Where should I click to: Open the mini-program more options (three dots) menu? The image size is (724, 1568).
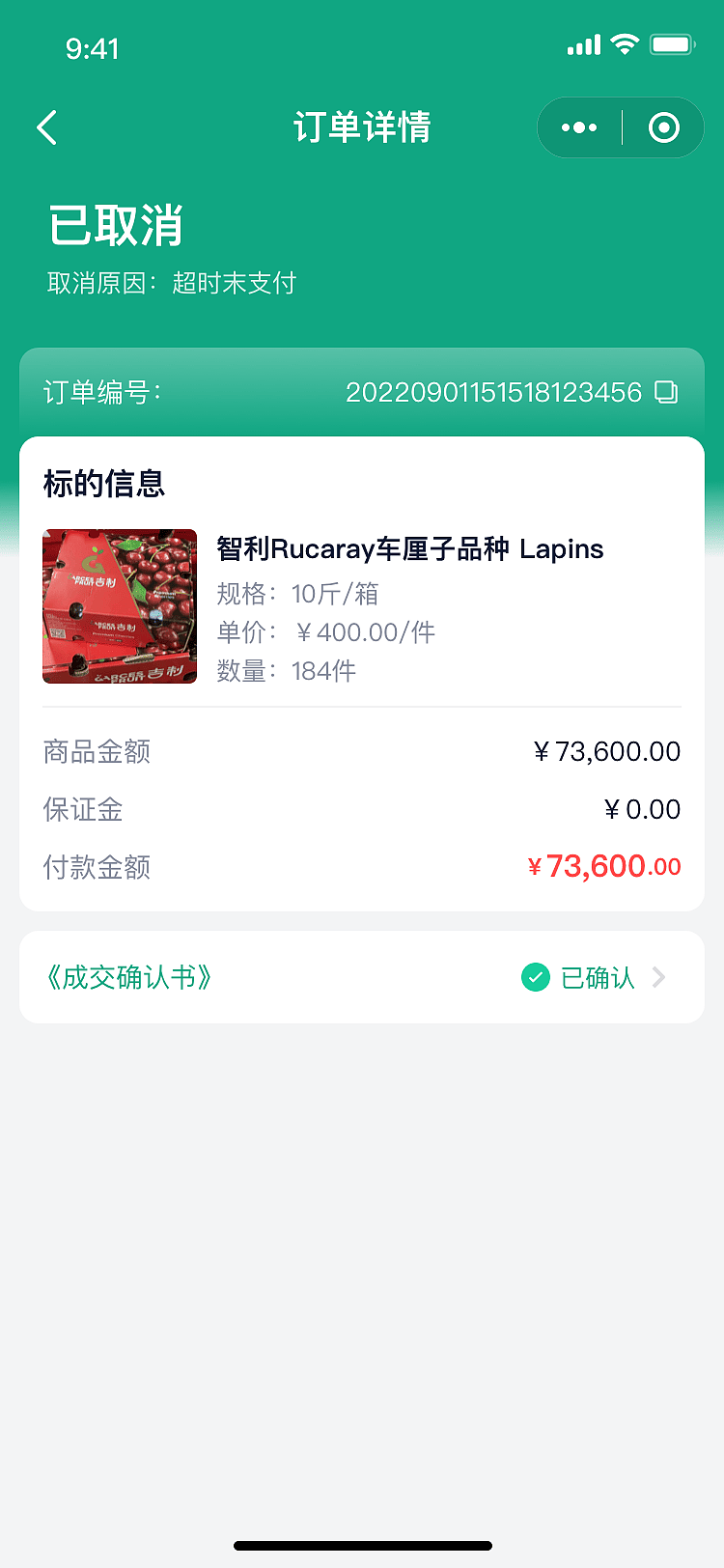click(577, 127)
